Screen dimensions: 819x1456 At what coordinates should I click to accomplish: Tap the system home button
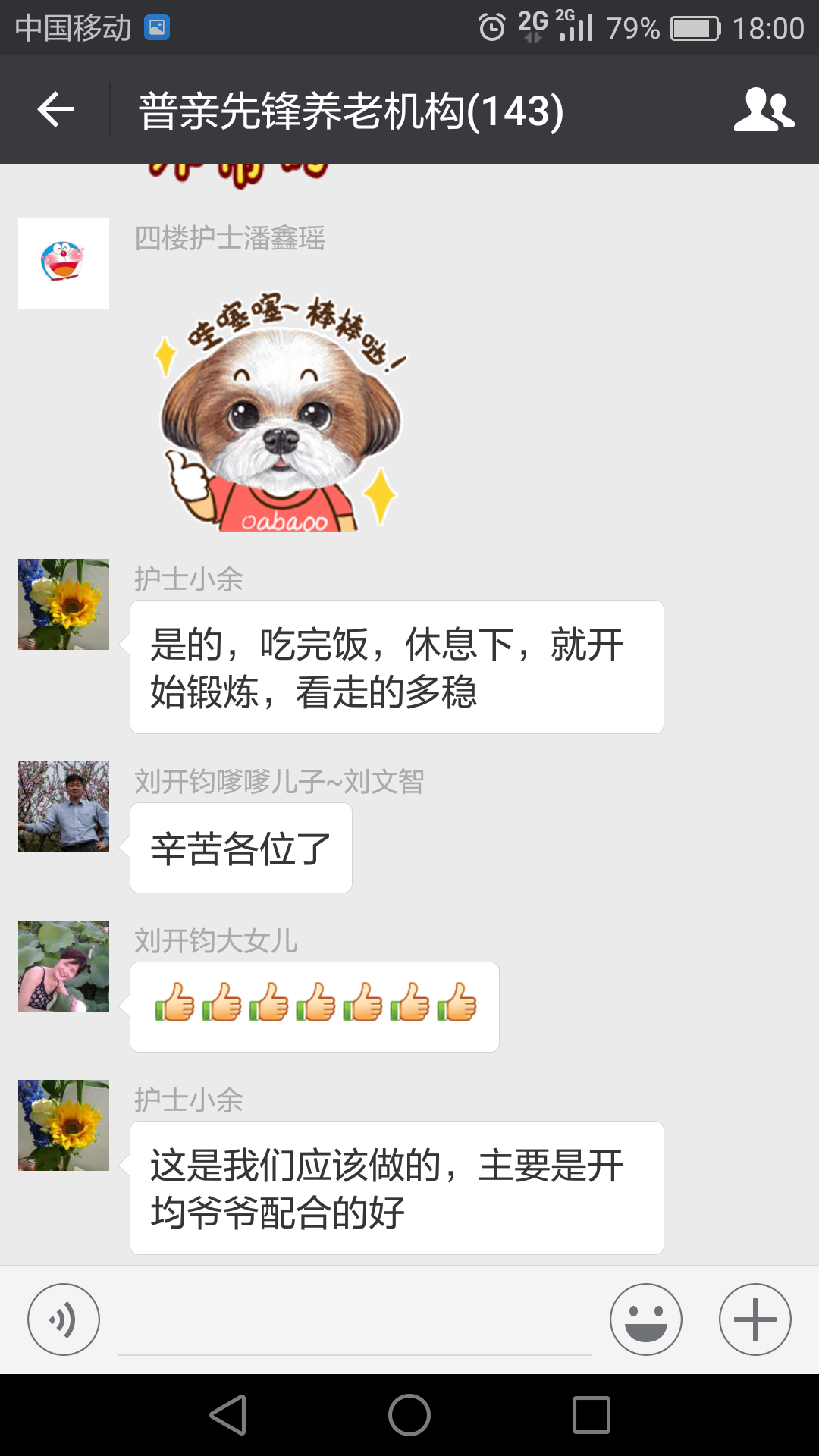pyautogui.click(x=409, y=1415)
